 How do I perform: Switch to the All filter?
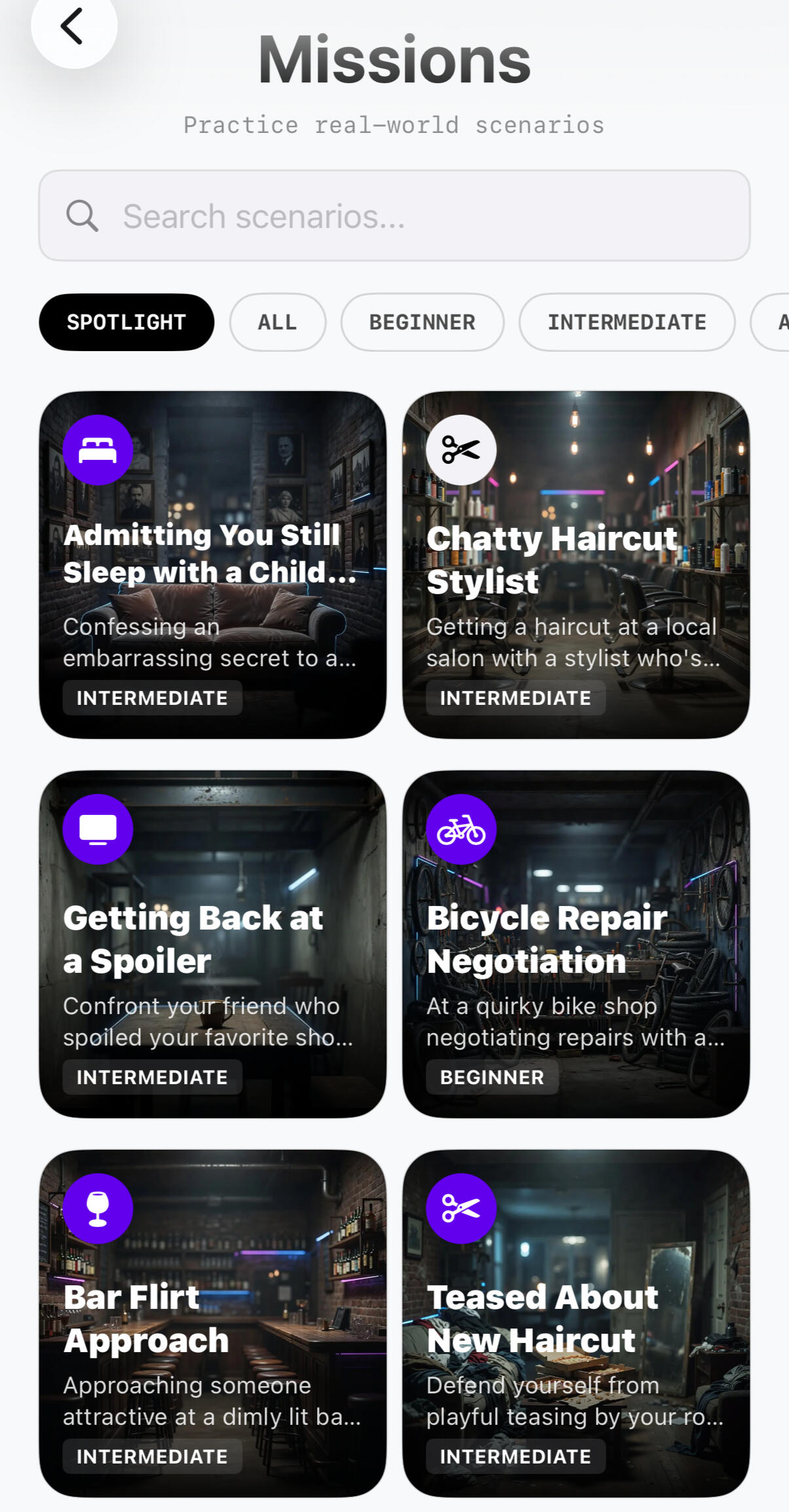point(278,322)
